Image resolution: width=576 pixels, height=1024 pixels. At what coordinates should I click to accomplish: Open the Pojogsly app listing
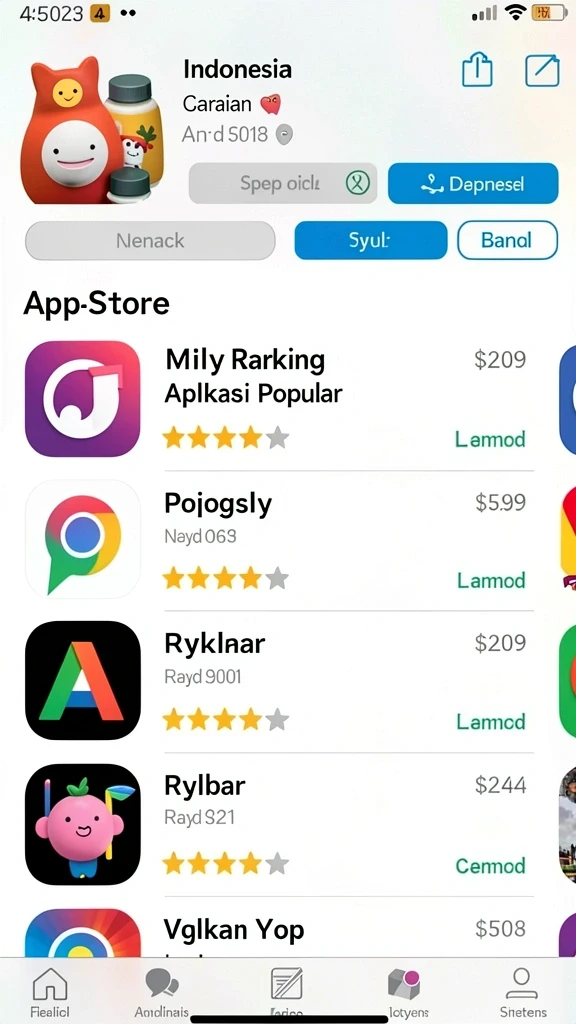[x=279, y=539]
